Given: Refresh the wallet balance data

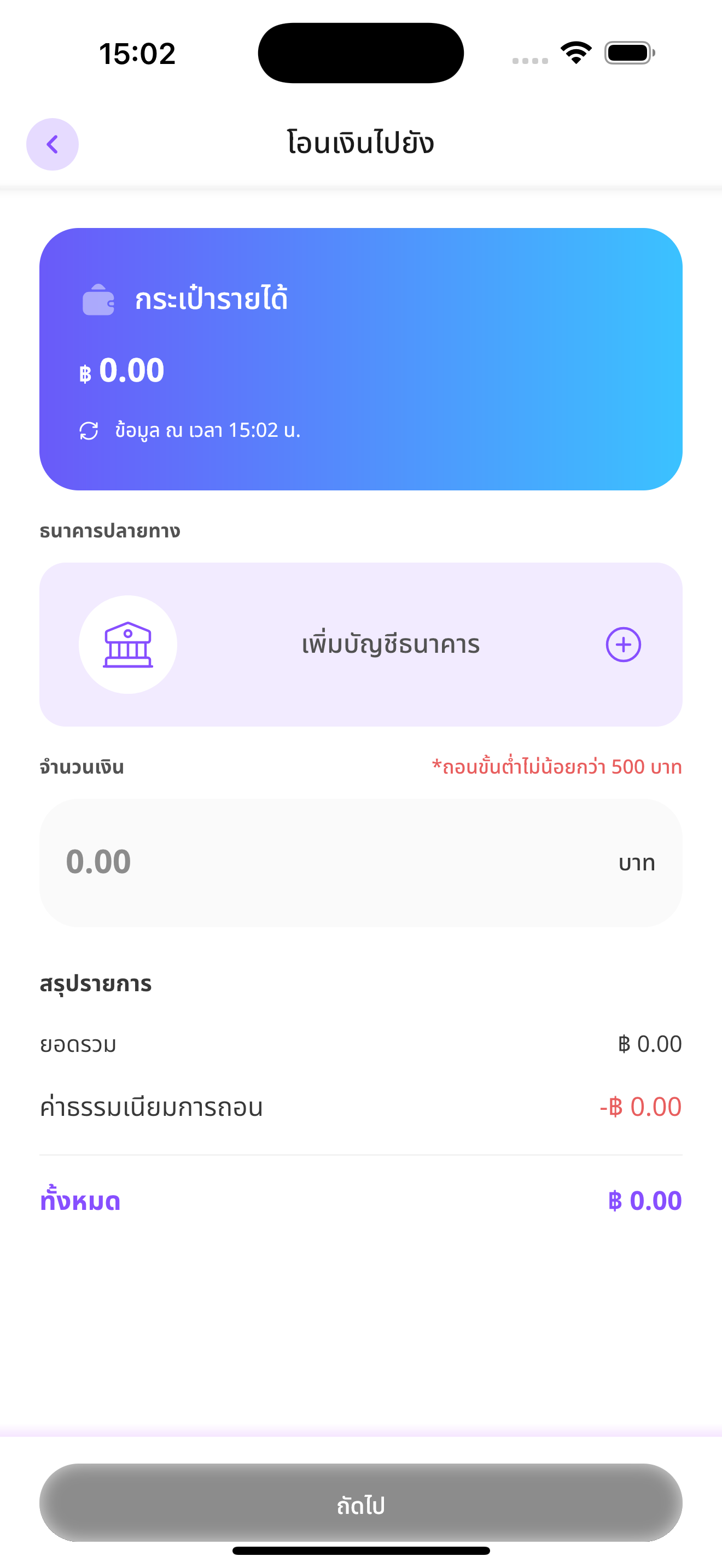Looking at the screenshot, I should tap(89, 430).
